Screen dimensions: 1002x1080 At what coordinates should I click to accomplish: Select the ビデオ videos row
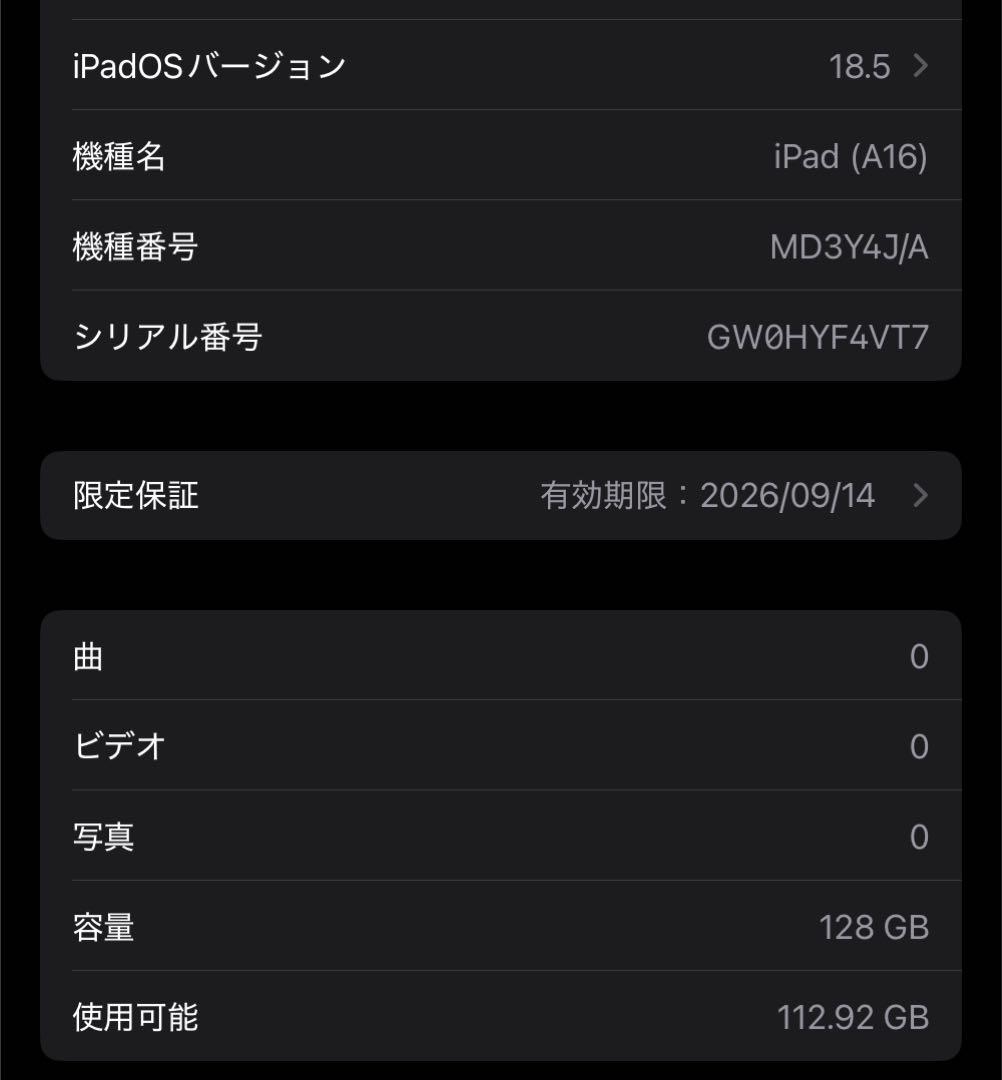(x=500, y=746)
